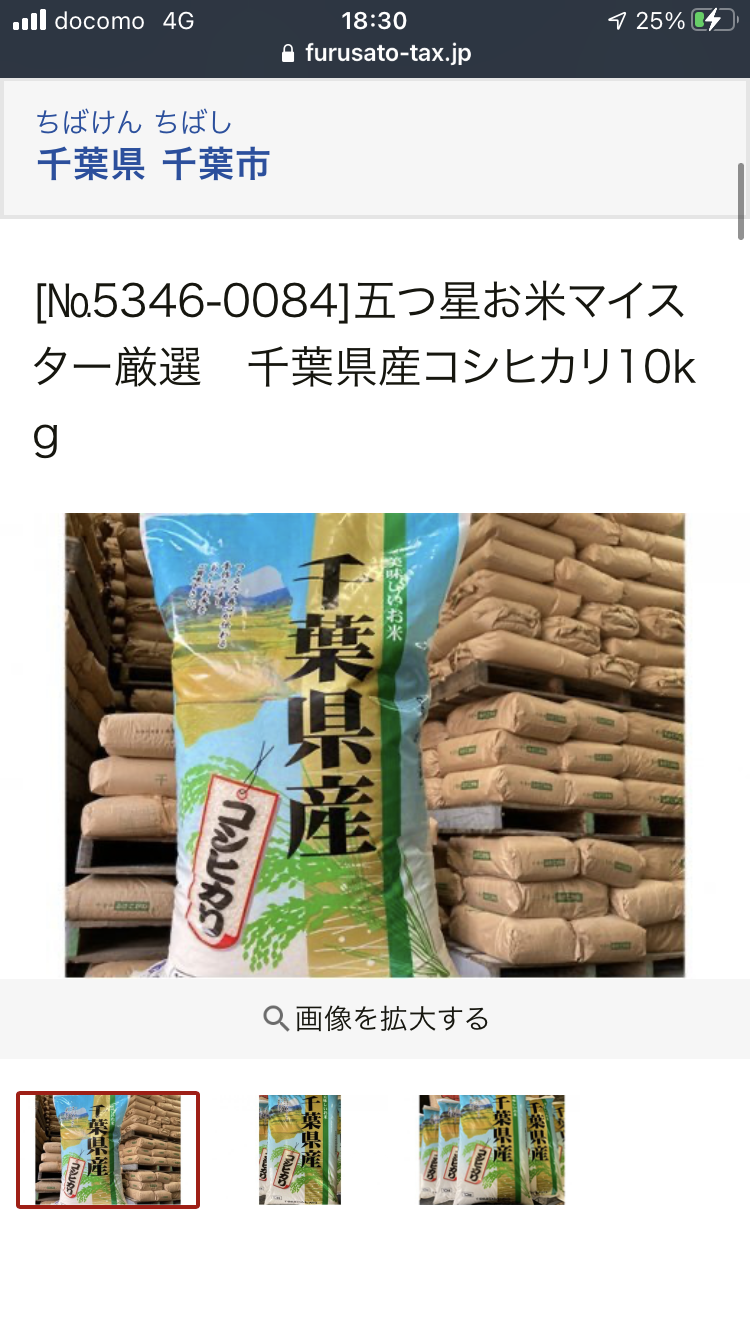The height and width of the screenshot is (1334, 750).
Task: Select the second thumbnail of single rice bag
Action: (300, 1150)
